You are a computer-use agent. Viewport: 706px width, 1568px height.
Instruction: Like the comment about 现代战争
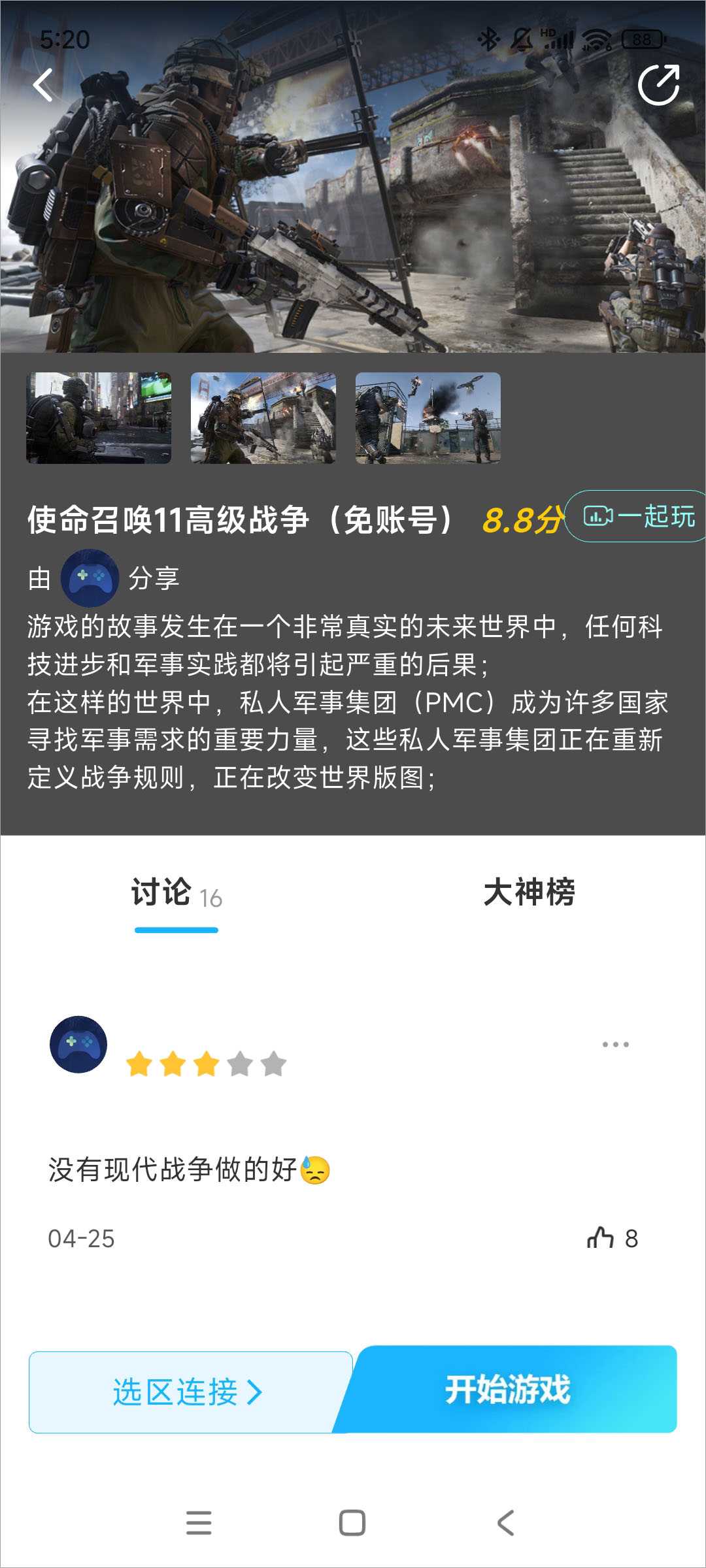point(600,1238)
